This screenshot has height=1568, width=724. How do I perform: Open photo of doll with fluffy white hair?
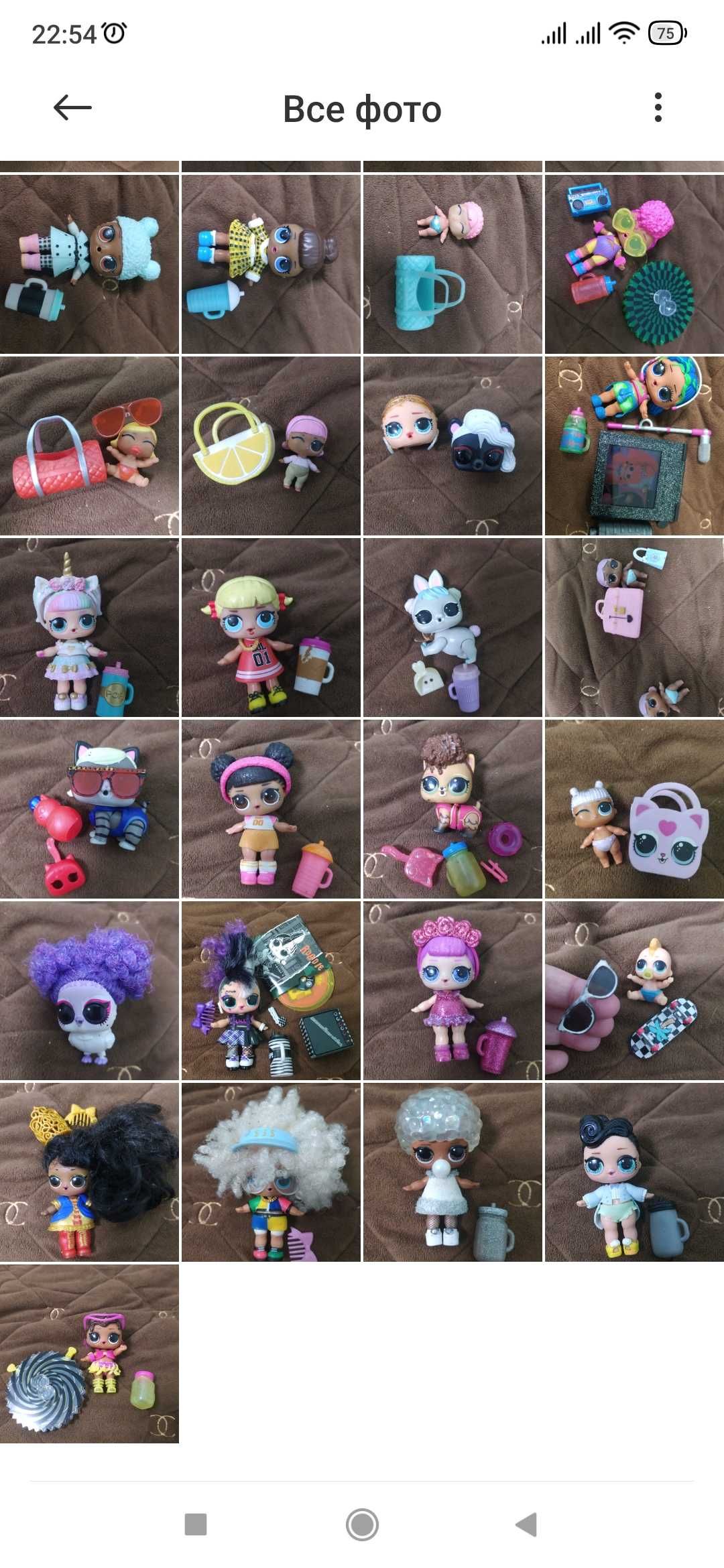(x=271, y=1172)
